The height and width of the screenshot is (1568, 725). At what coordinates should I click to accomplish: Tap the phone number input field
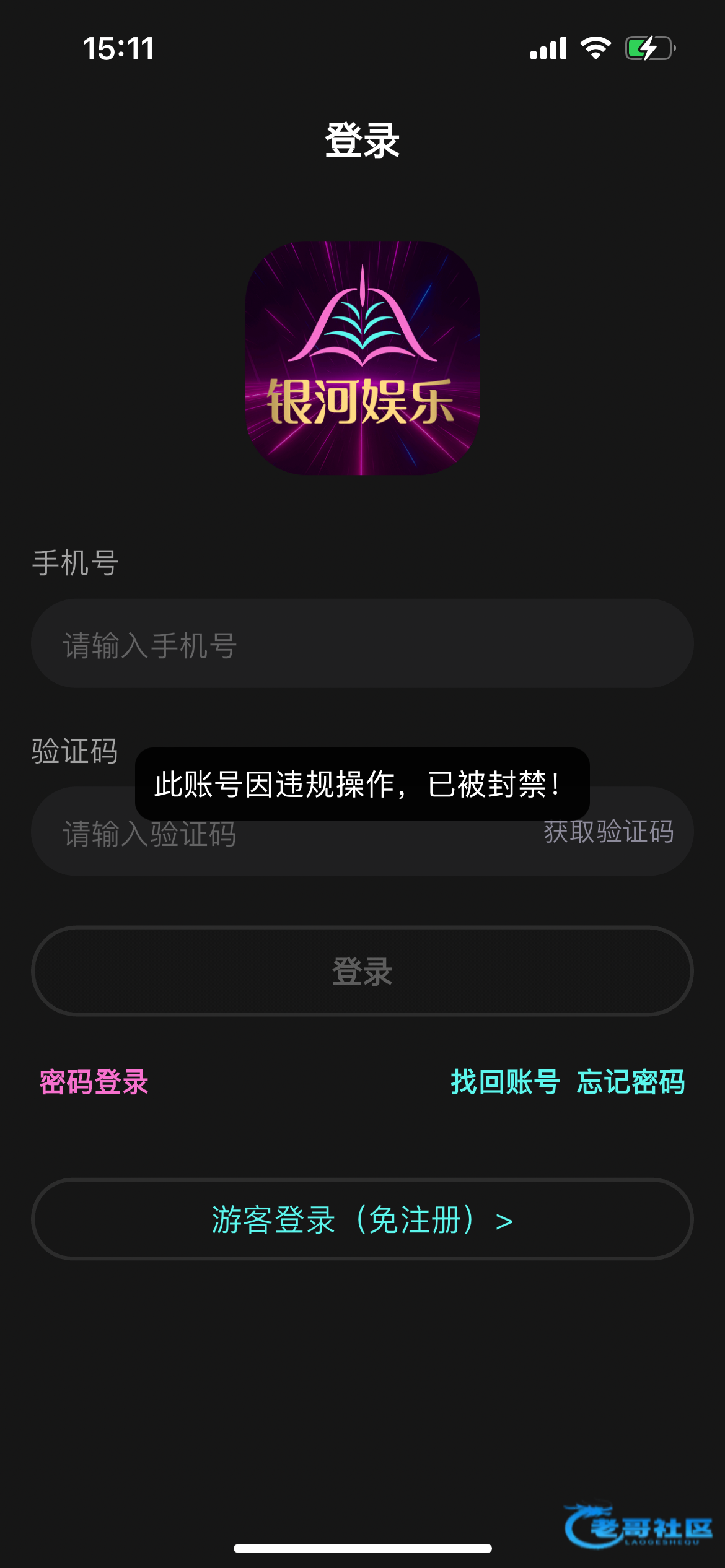(362, 644)
